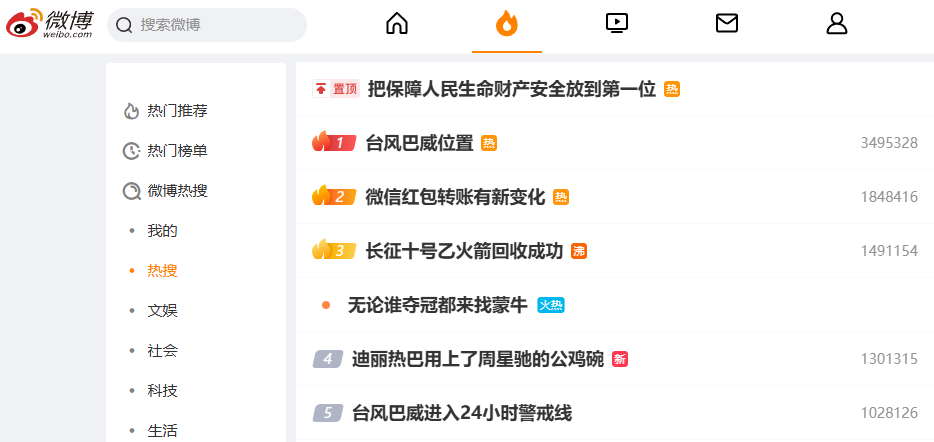
Task: Open the messages envelope icon
Action: (x=727, y=24)
